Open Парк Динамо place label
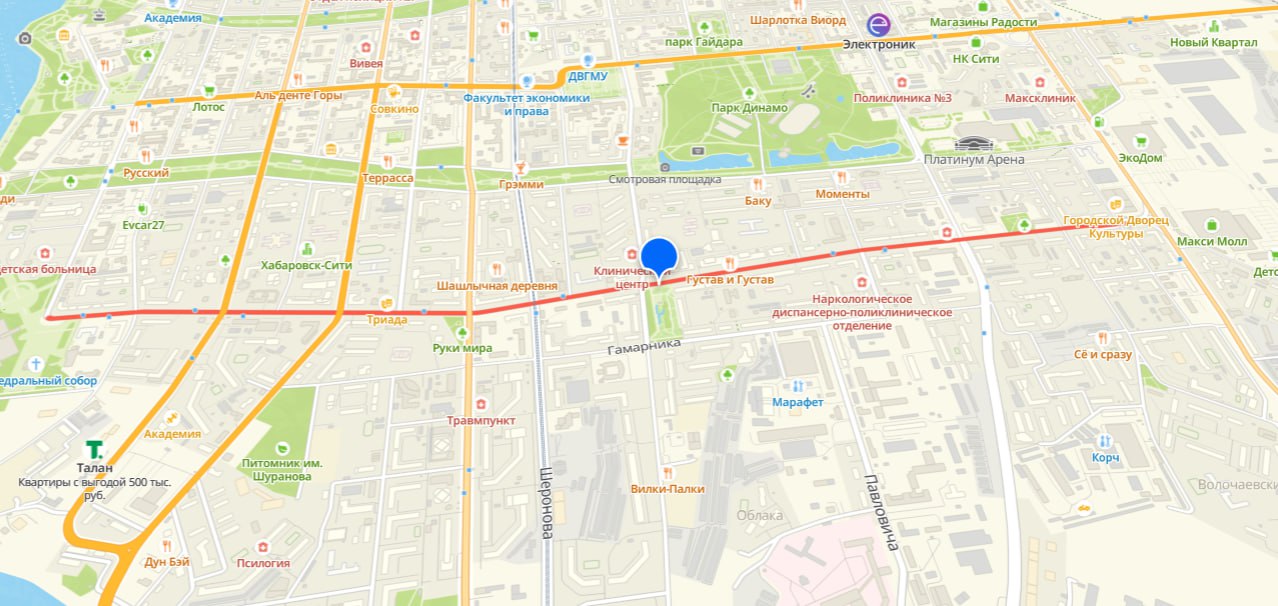Screen dimensions: 1278x606 tap(749, 108)
